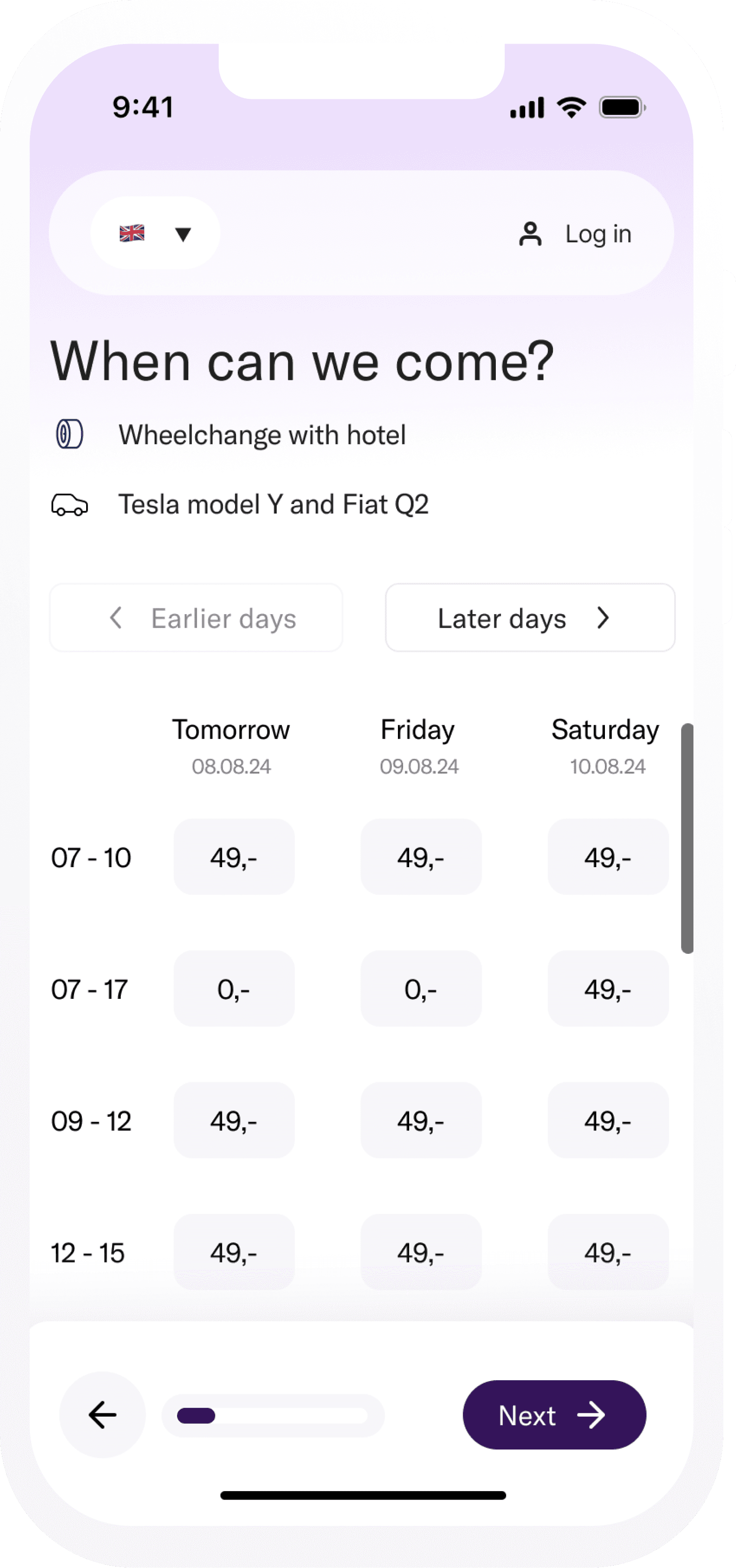
Task: Tap Log in
Action: coord(574,234)
